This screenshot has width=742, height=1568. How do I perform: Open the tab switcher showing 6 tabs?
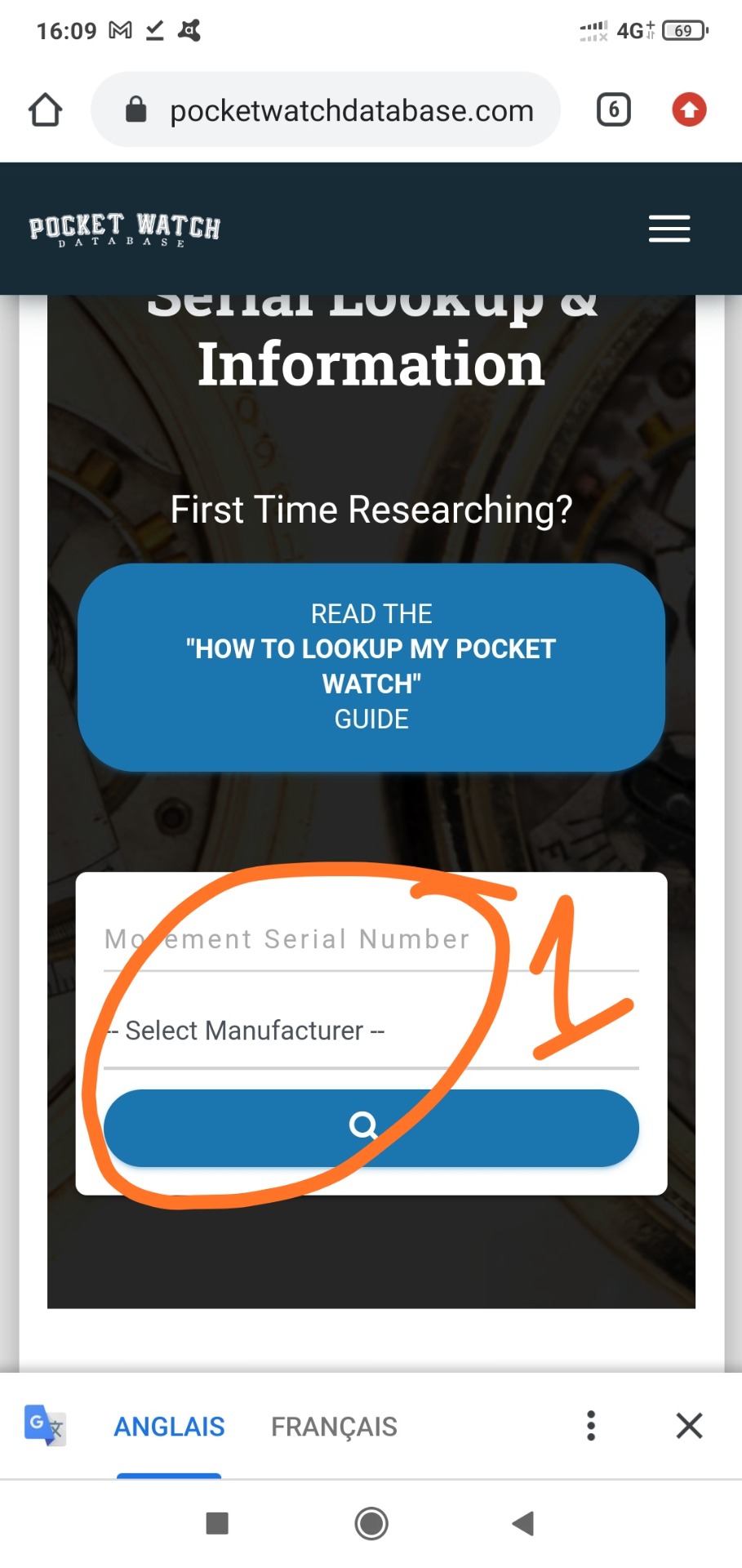coord(614,109)
